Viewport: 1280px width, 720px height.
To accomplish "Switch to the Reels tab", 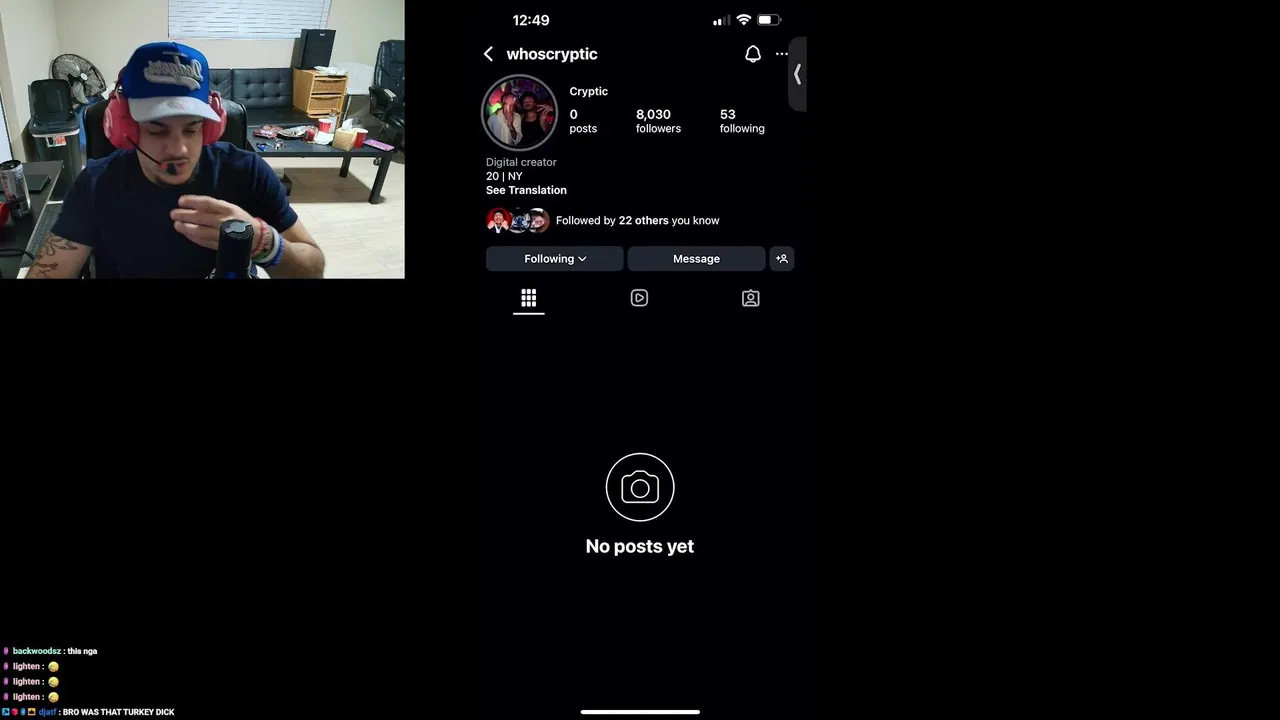I will coord(639,298).
